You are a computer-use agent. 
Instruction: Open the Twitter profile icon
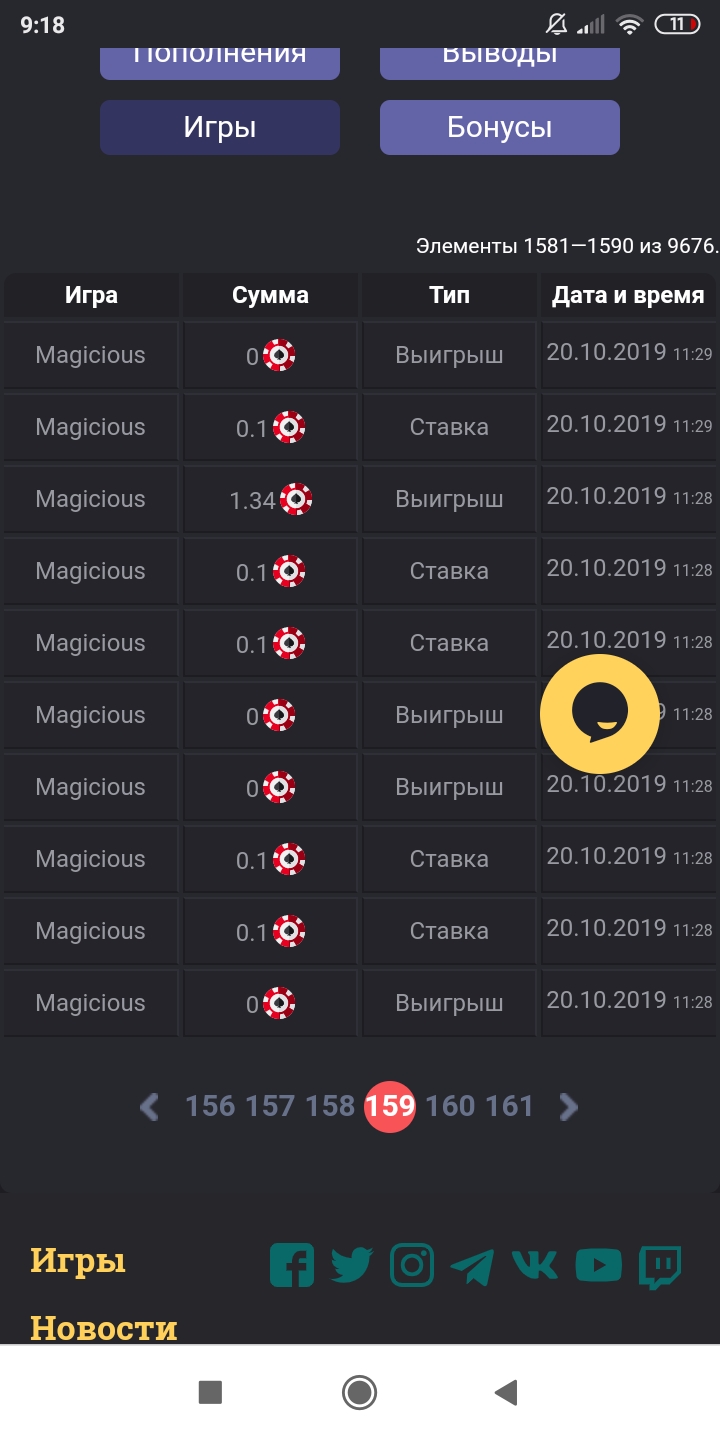[352, 1266]
